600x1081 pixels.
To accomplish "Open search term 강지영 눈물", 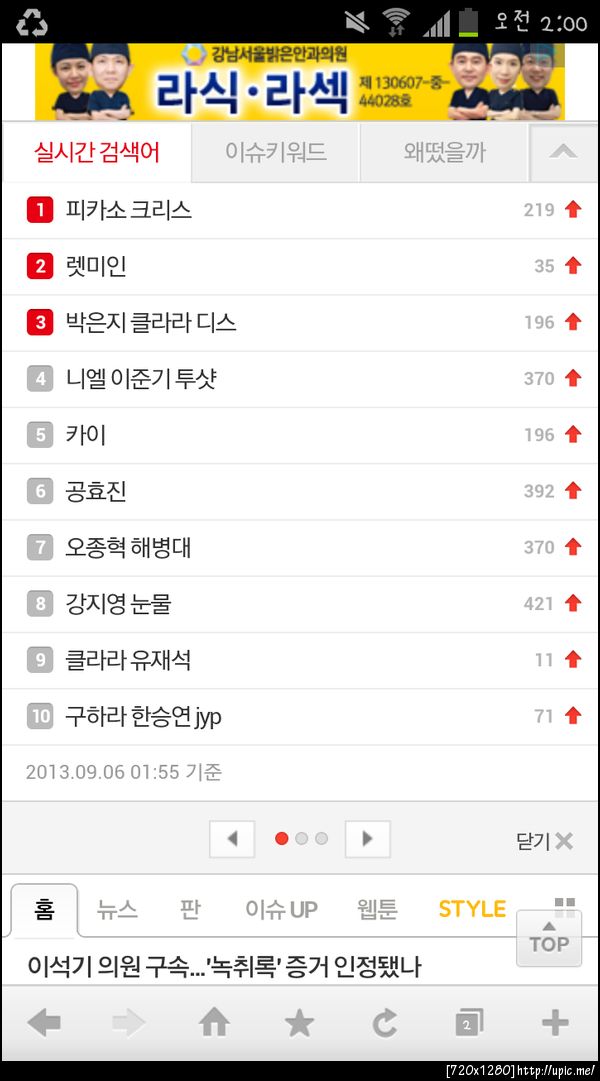I will 118,604.
